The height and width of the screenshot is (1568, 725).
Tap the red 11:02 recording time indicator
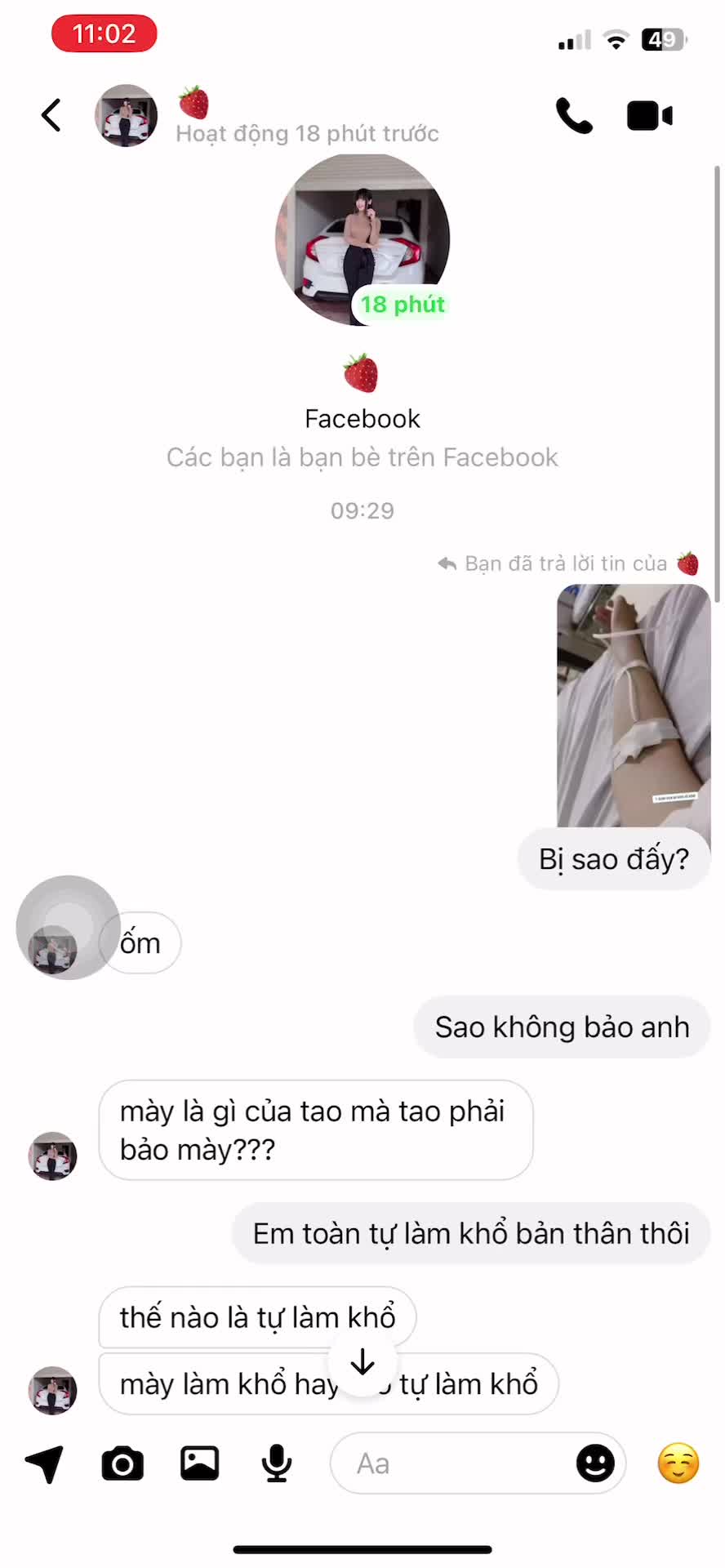(104, 33)
